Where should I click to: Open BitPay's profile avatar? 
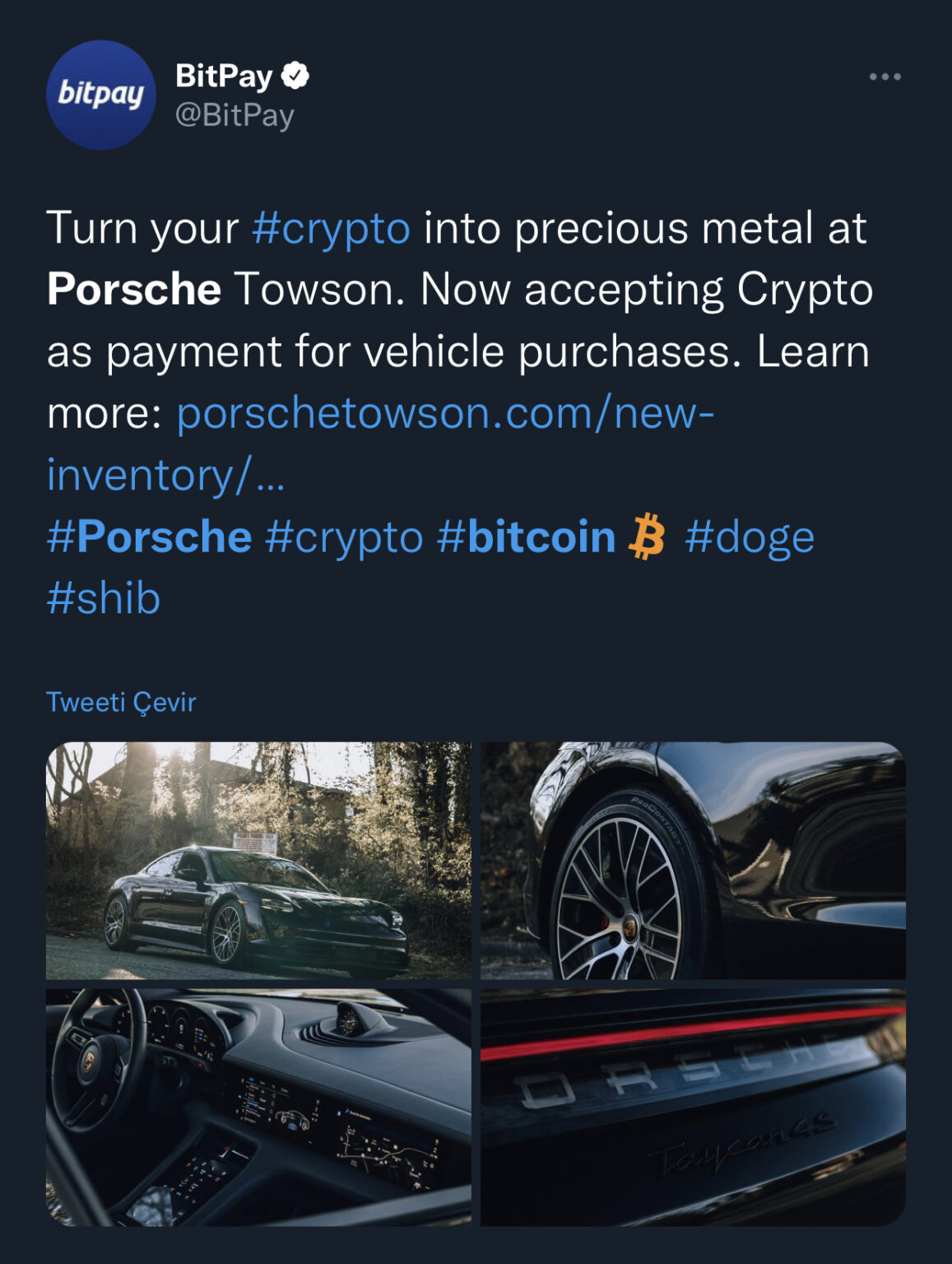[100, 95]
